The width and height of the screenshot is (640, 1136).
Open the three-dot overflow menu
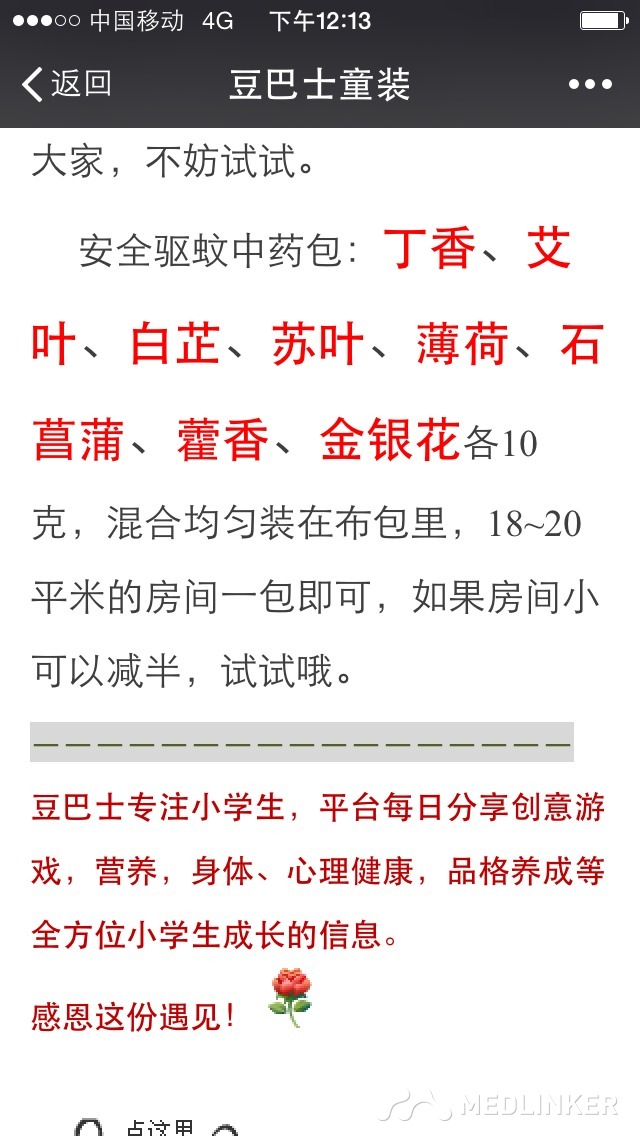point(590,84)
